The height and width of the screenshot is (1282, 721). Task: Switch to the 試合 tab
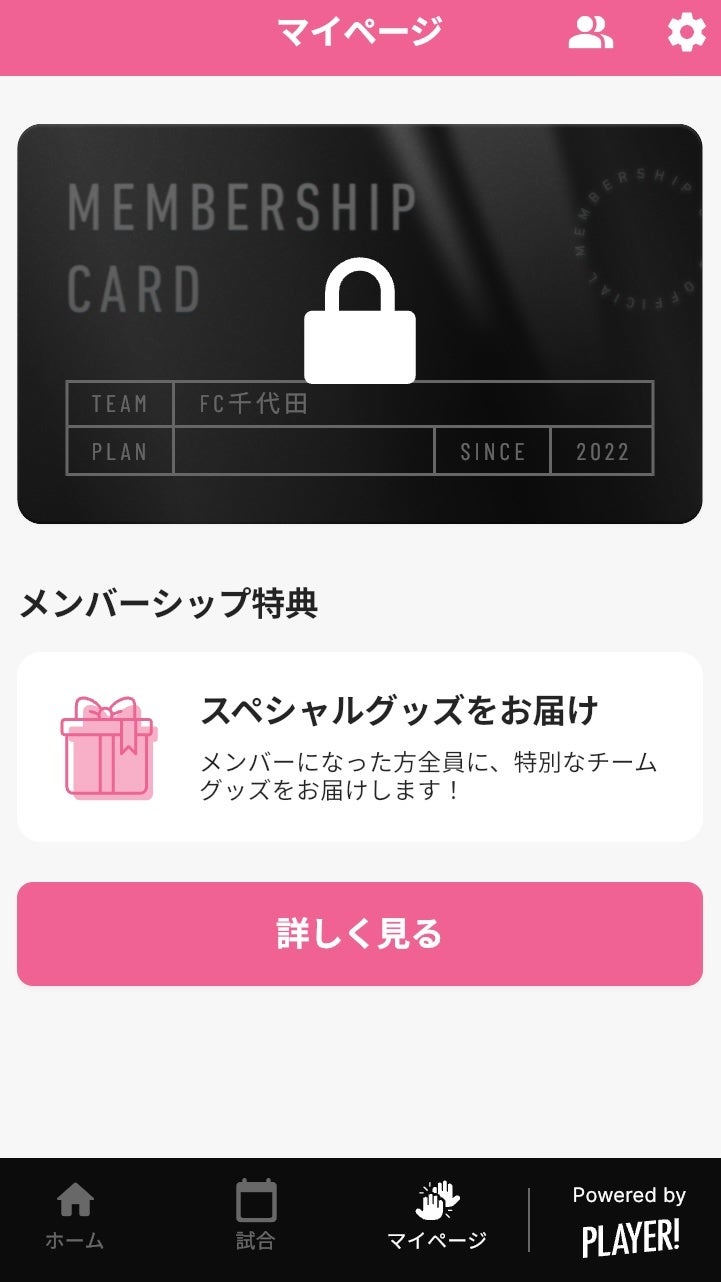(256, 1215)
